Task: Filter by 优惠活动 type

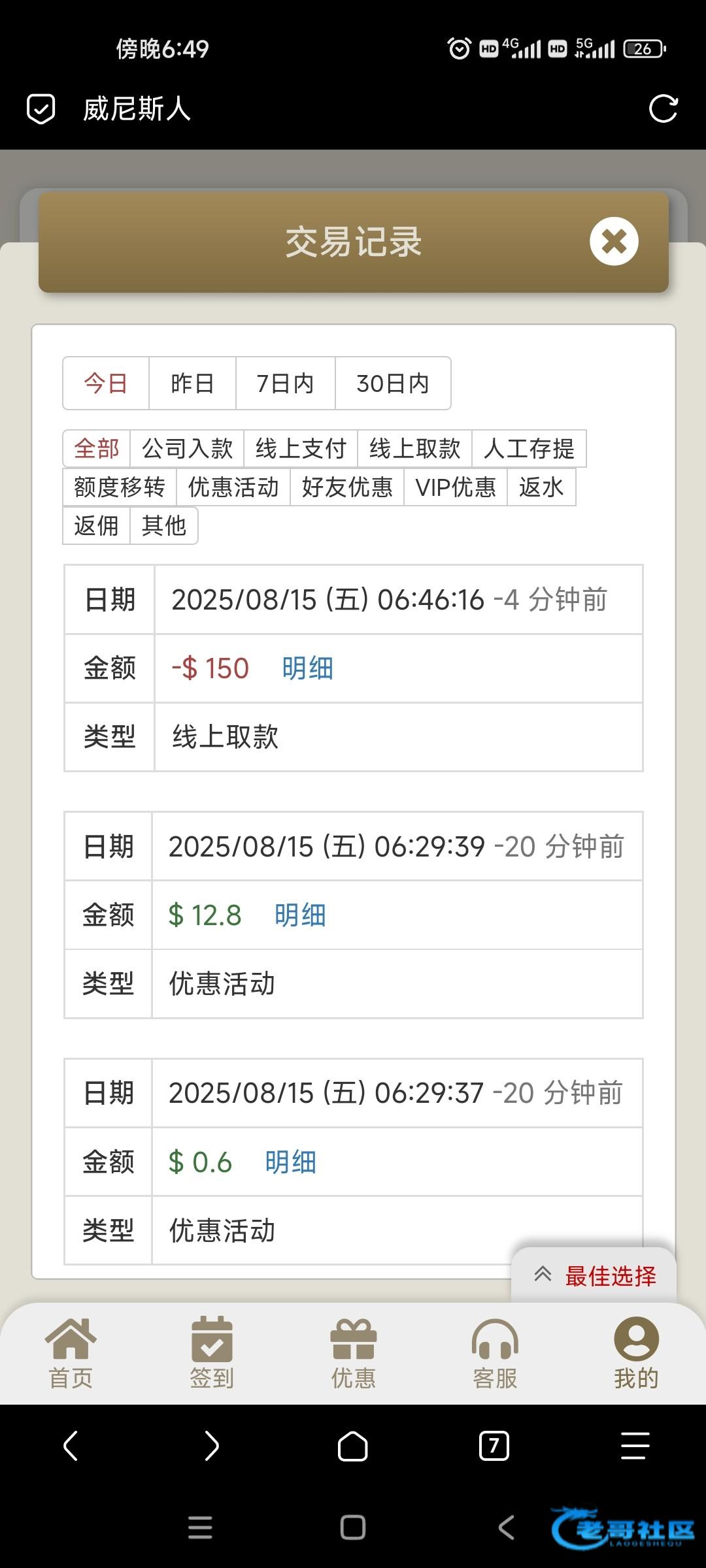Action: click(x=233, y=487)
